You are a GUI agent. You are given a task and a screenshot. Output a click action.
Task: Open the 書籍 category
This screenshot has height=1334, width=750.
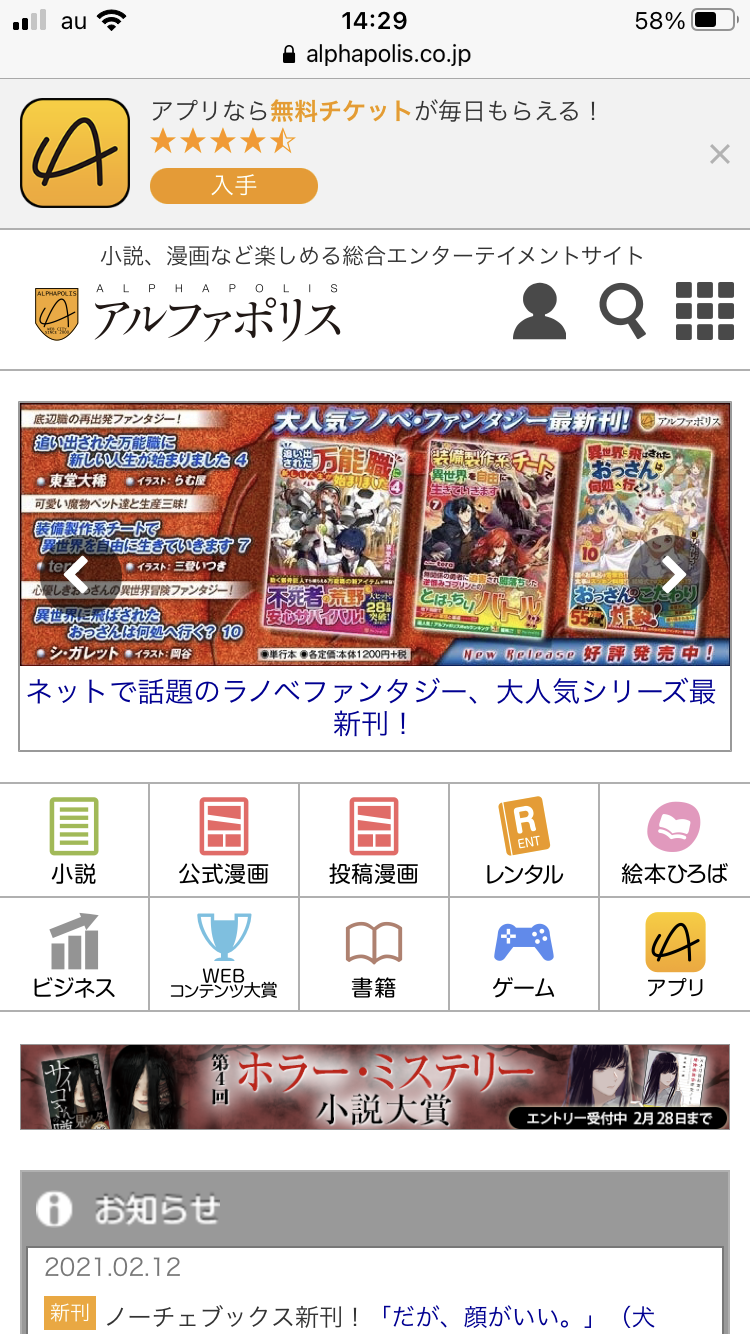click(x=374, y=955)
